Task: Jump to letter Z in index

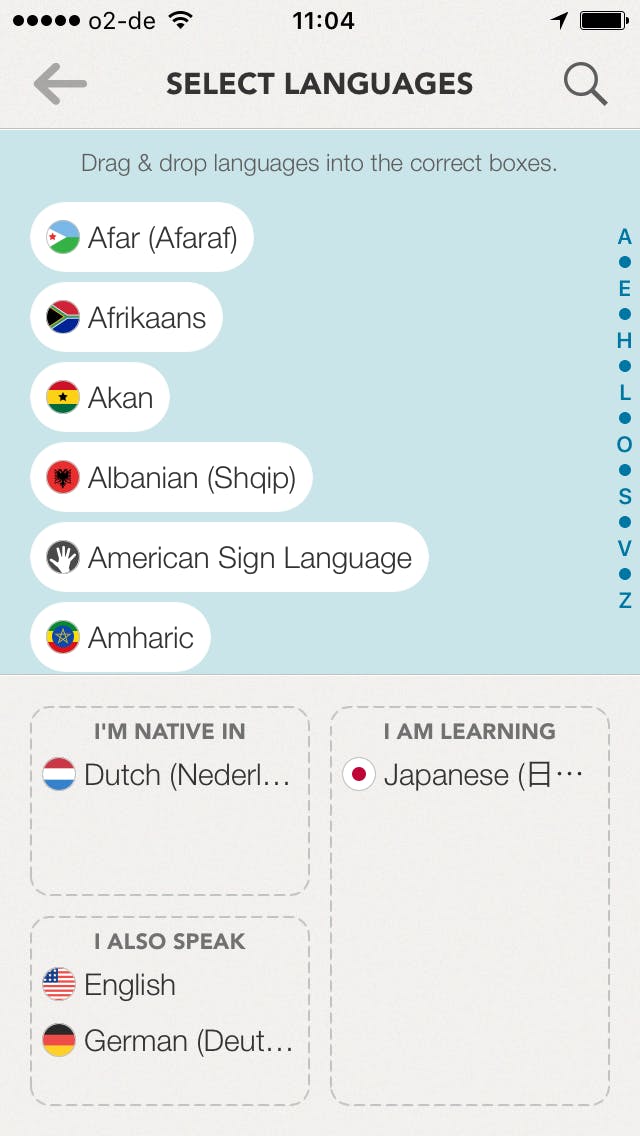Action: click(625, 601)
